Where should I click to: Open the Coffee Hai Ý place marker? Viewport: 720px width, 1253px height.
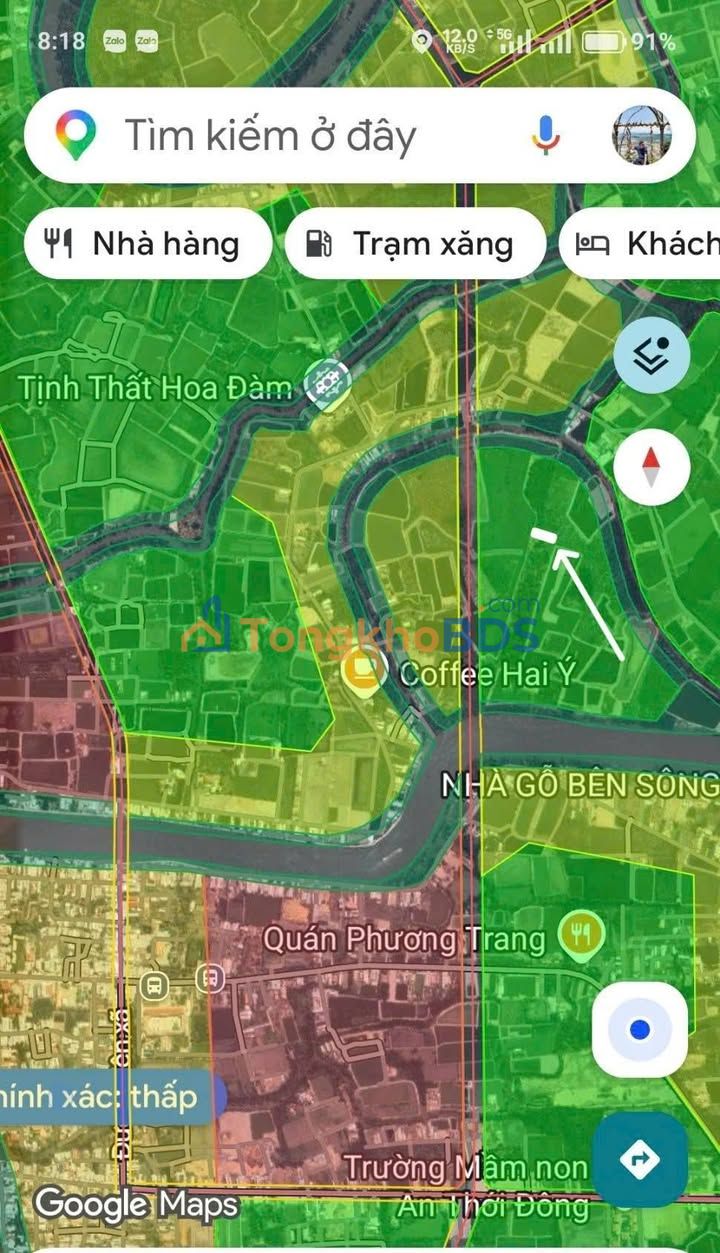pyautogui.click(x=364, y=669)
